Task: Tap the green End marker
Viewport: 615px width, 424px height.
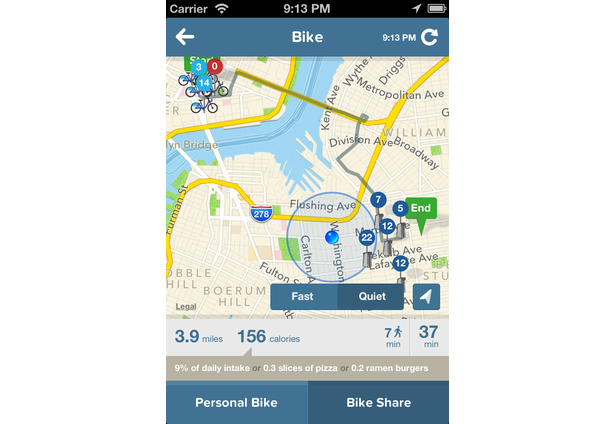Action: pyautogui.click(x=421, y=210)
